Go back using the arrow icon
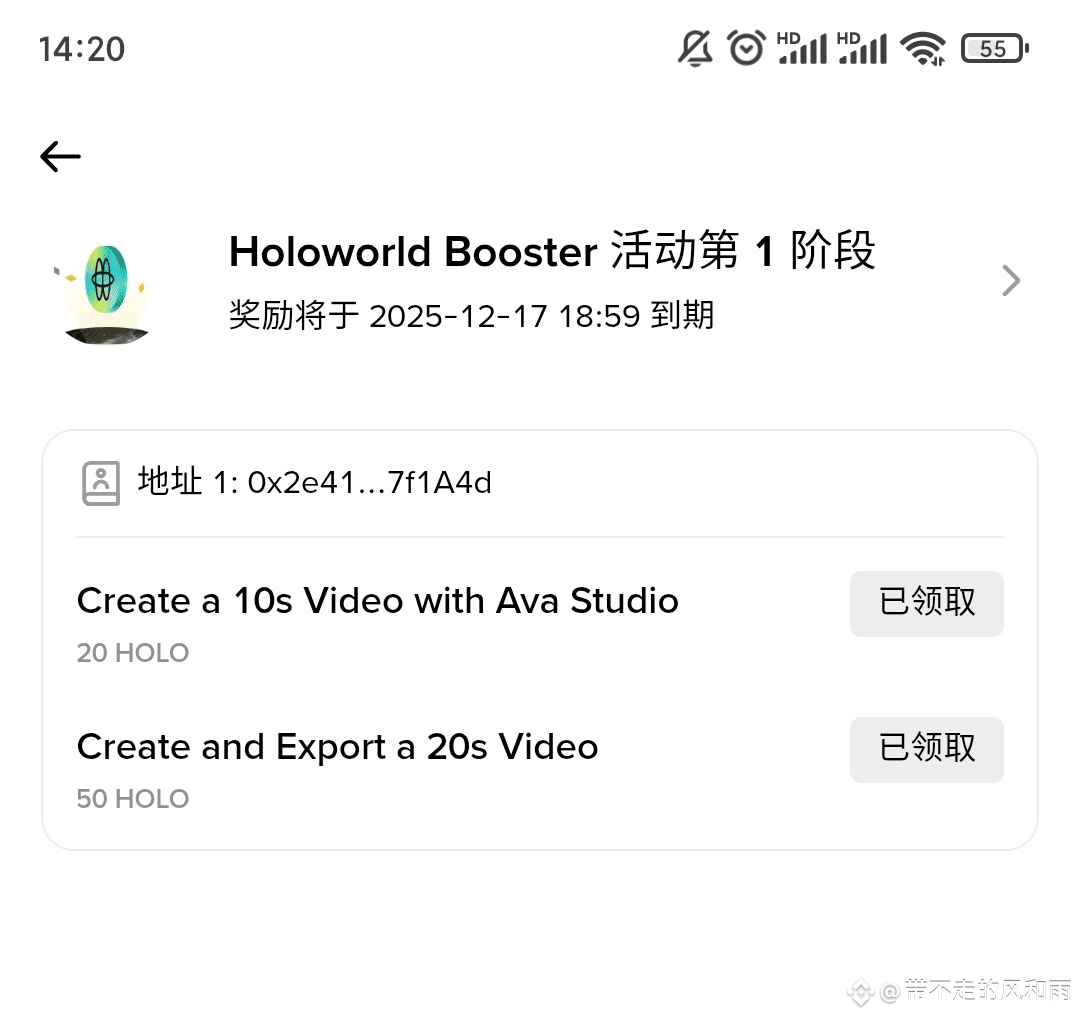The width and height of the screenshot is (1080, 1018). tap(60, 156)
